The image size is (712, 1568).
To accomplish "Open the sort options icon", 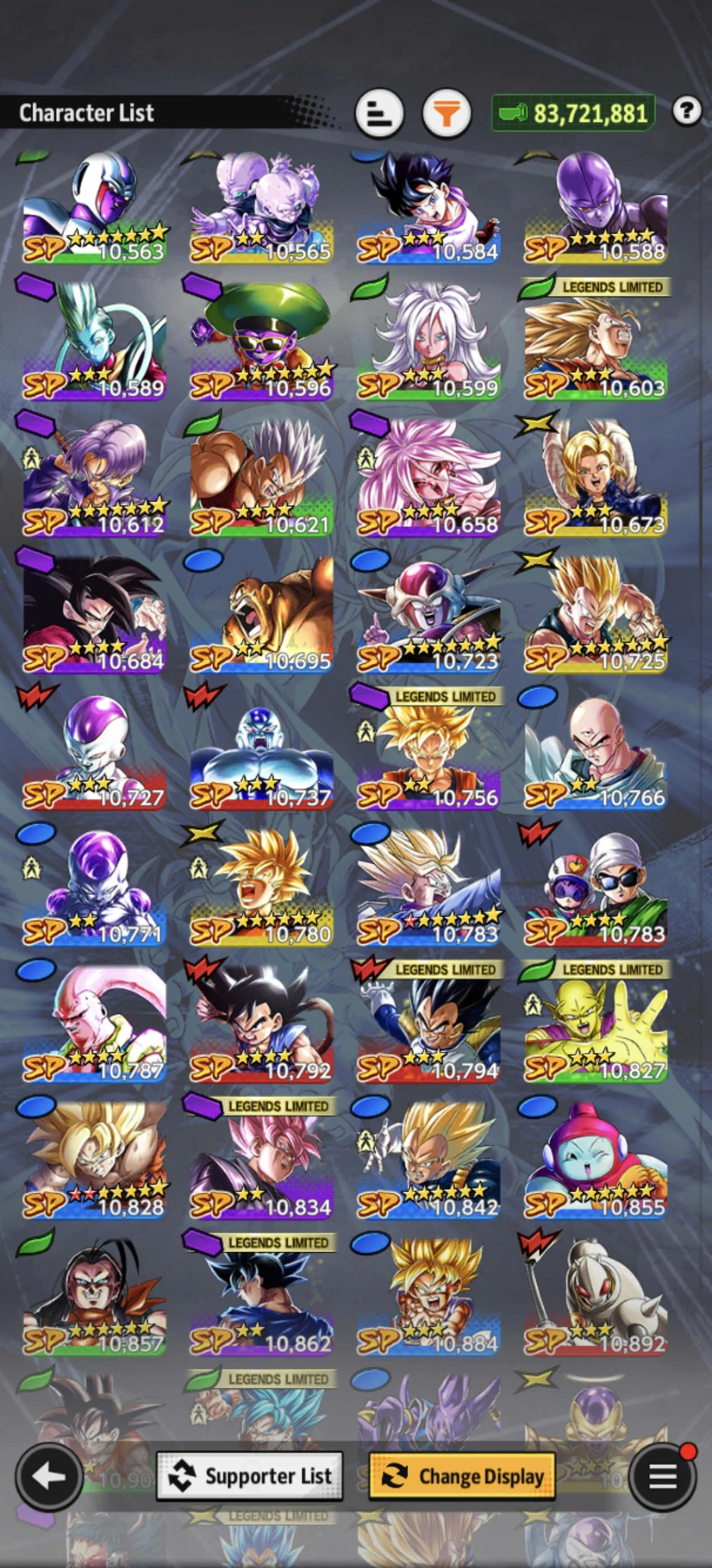I will pos(378,113).
